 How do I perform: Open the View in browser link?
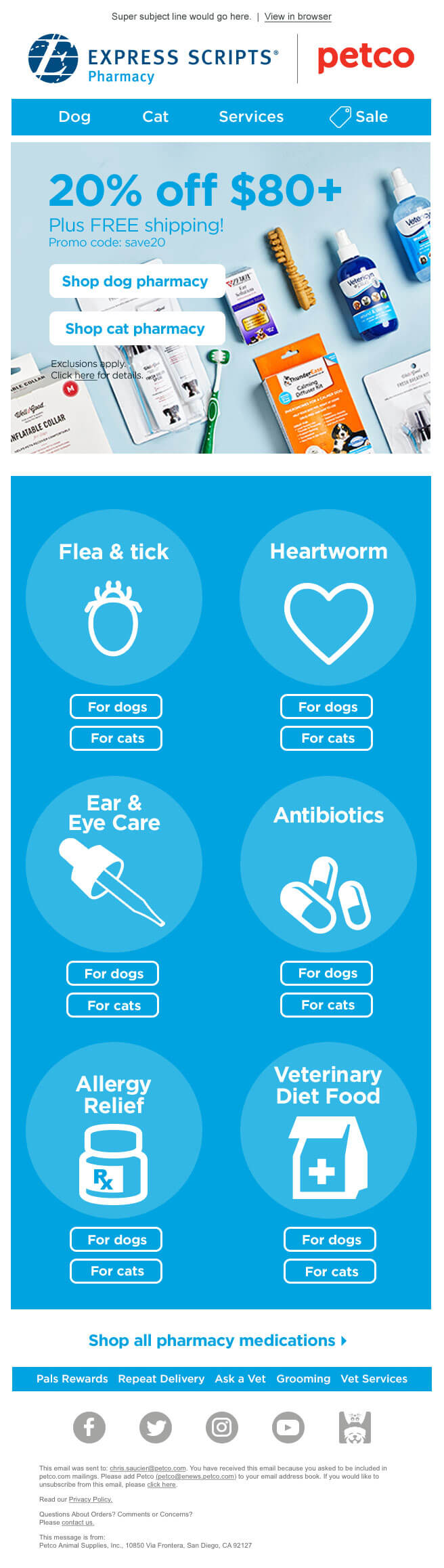298,16
